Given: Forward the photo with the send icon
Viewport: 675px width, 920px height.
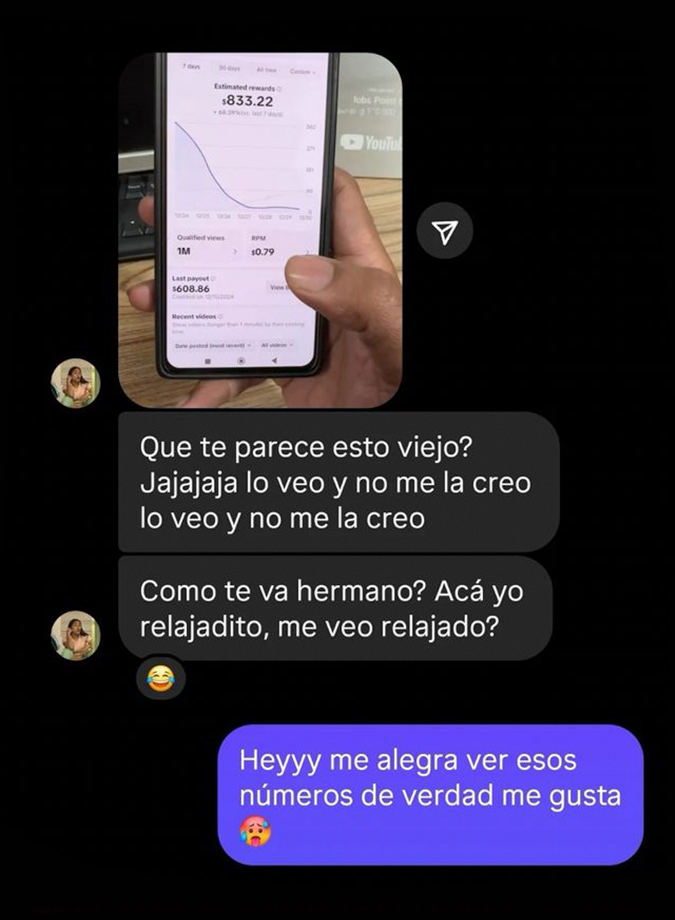Looking at the screenshot, I should click(448, 232).
